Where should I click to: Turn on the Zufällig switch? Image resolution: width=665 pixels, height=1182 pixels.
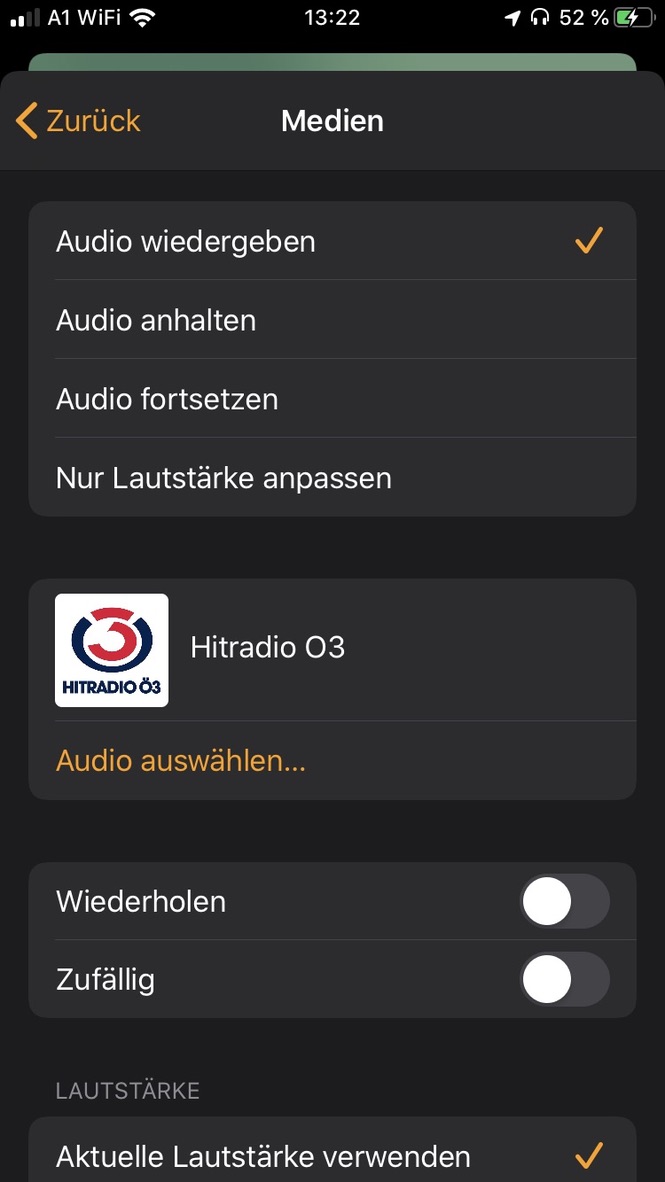(x=564, y=979)
